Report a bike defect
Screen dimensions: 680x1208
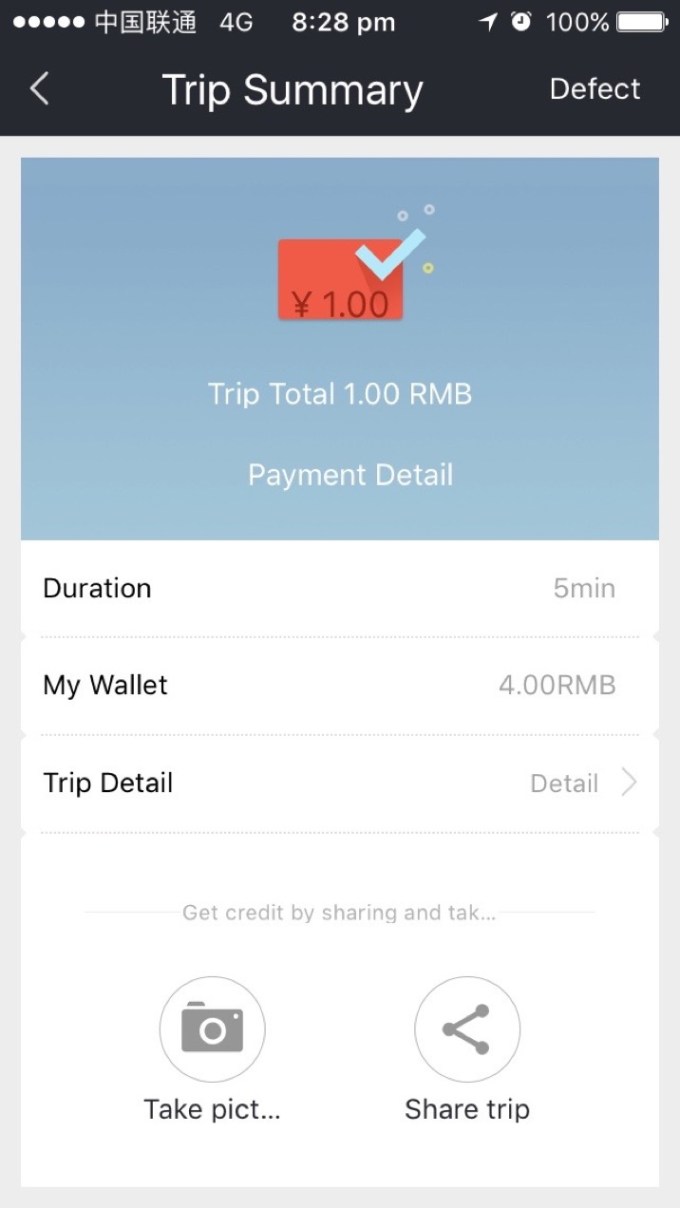point(594,89)
